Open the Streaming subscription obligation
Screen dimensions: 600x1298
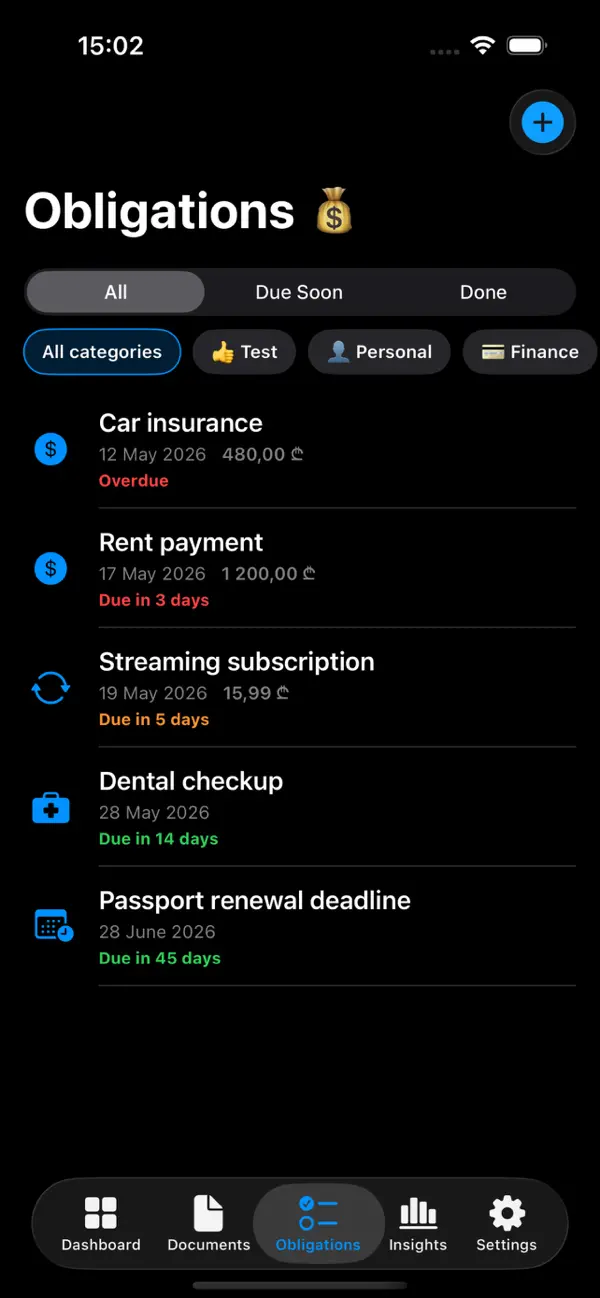[x=300, y=688]
